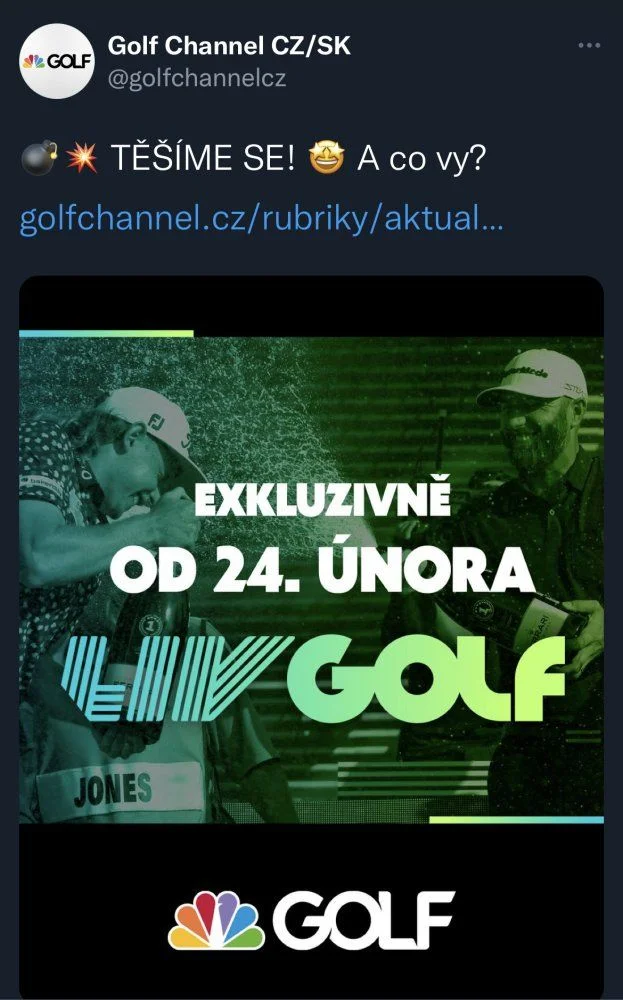Screen dimensions: 623x1000
Task: Open Golf Channel CZ/SK profile avatar
Action: tap(58, 61)
